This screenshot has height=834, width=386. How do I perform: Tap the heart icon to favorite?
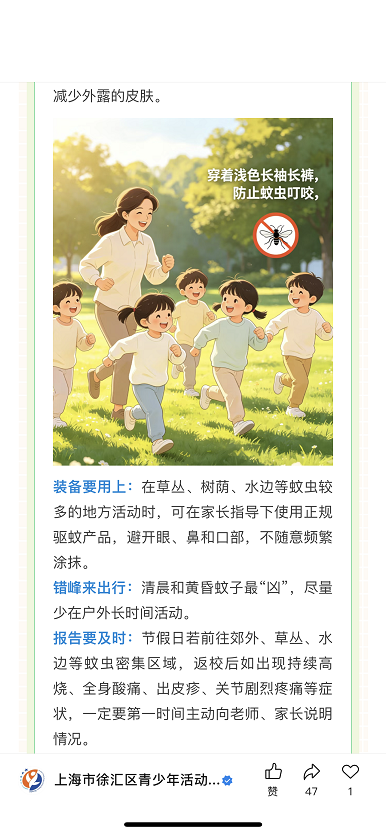click(350, 779)
